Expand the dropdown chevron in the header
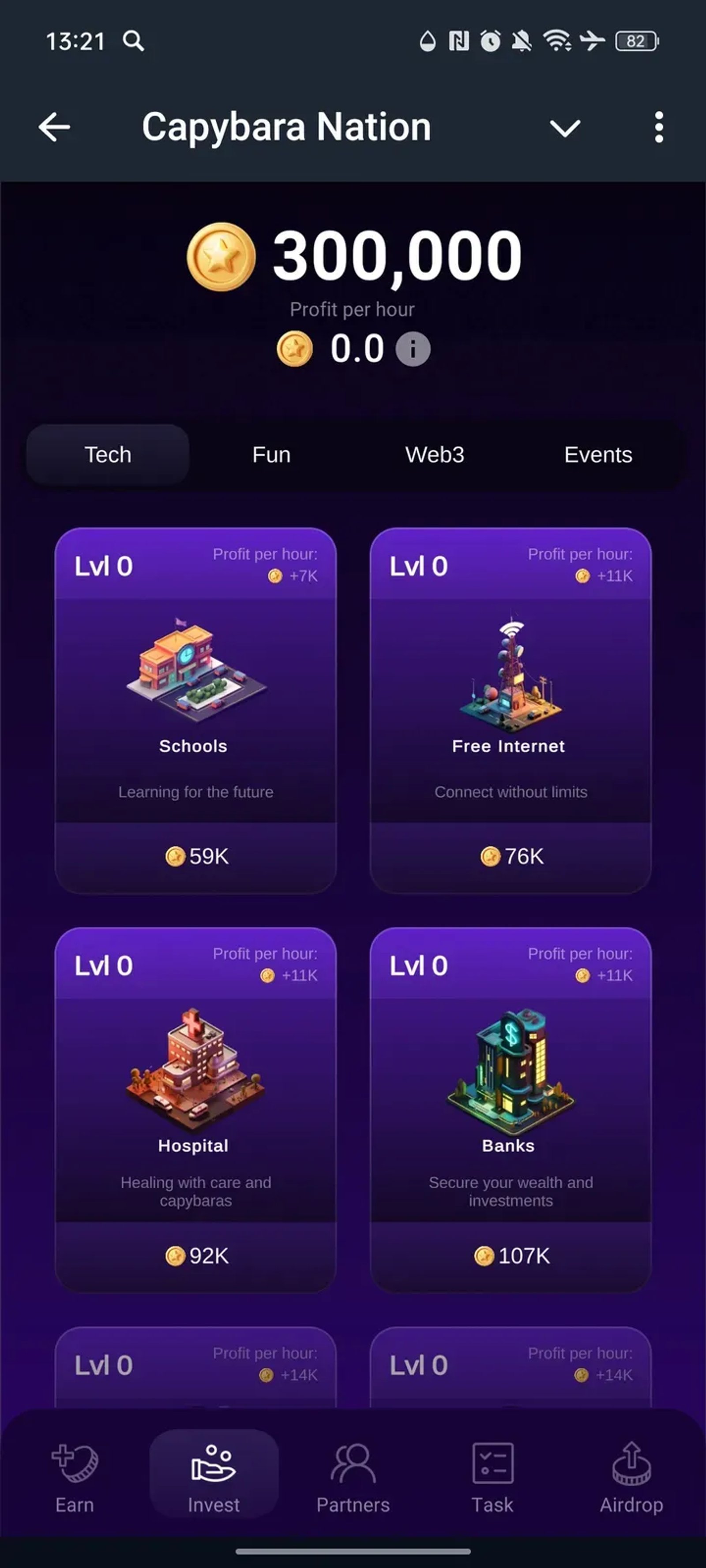 (565, 128)
